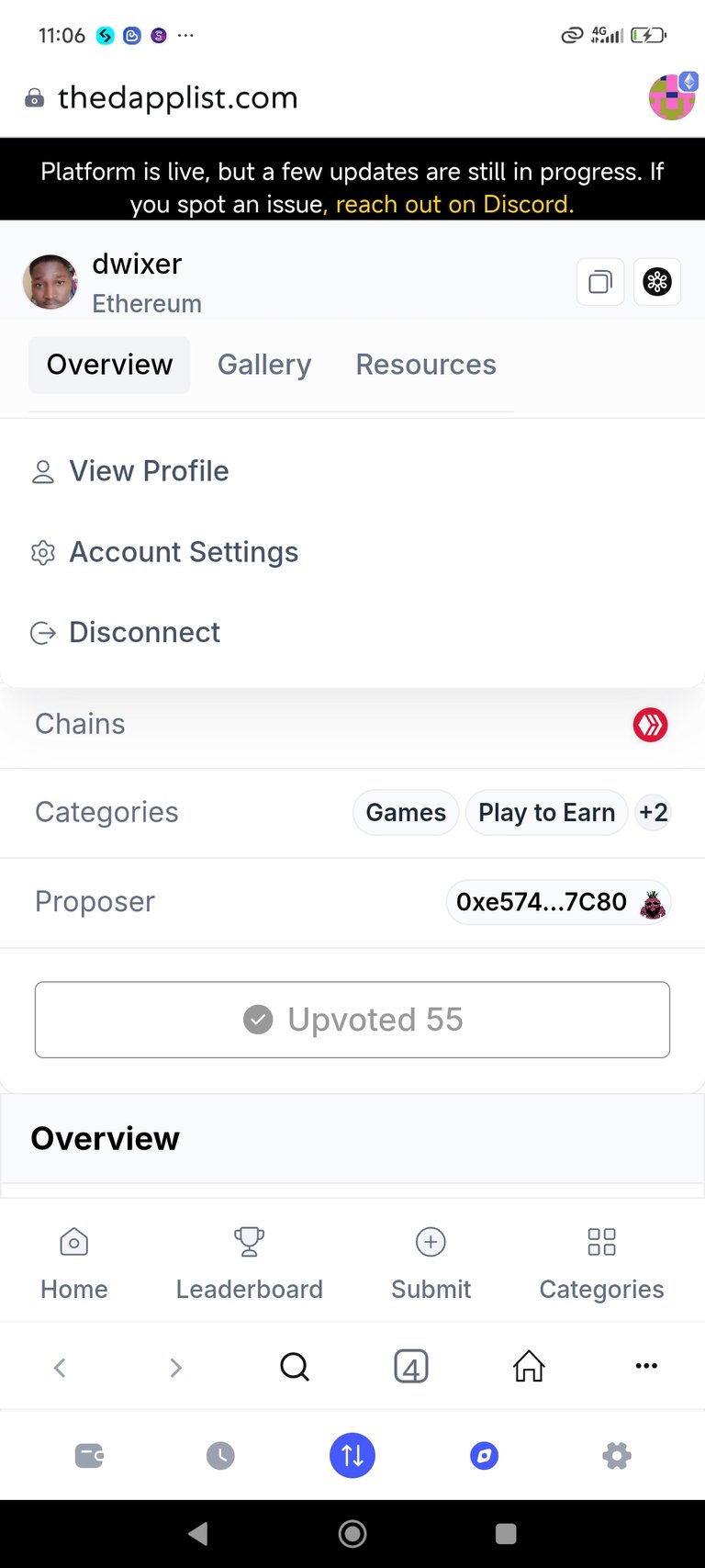705x1568 pixels.
Task: Tap the Discord link in the banner
Action: point(455,205)
